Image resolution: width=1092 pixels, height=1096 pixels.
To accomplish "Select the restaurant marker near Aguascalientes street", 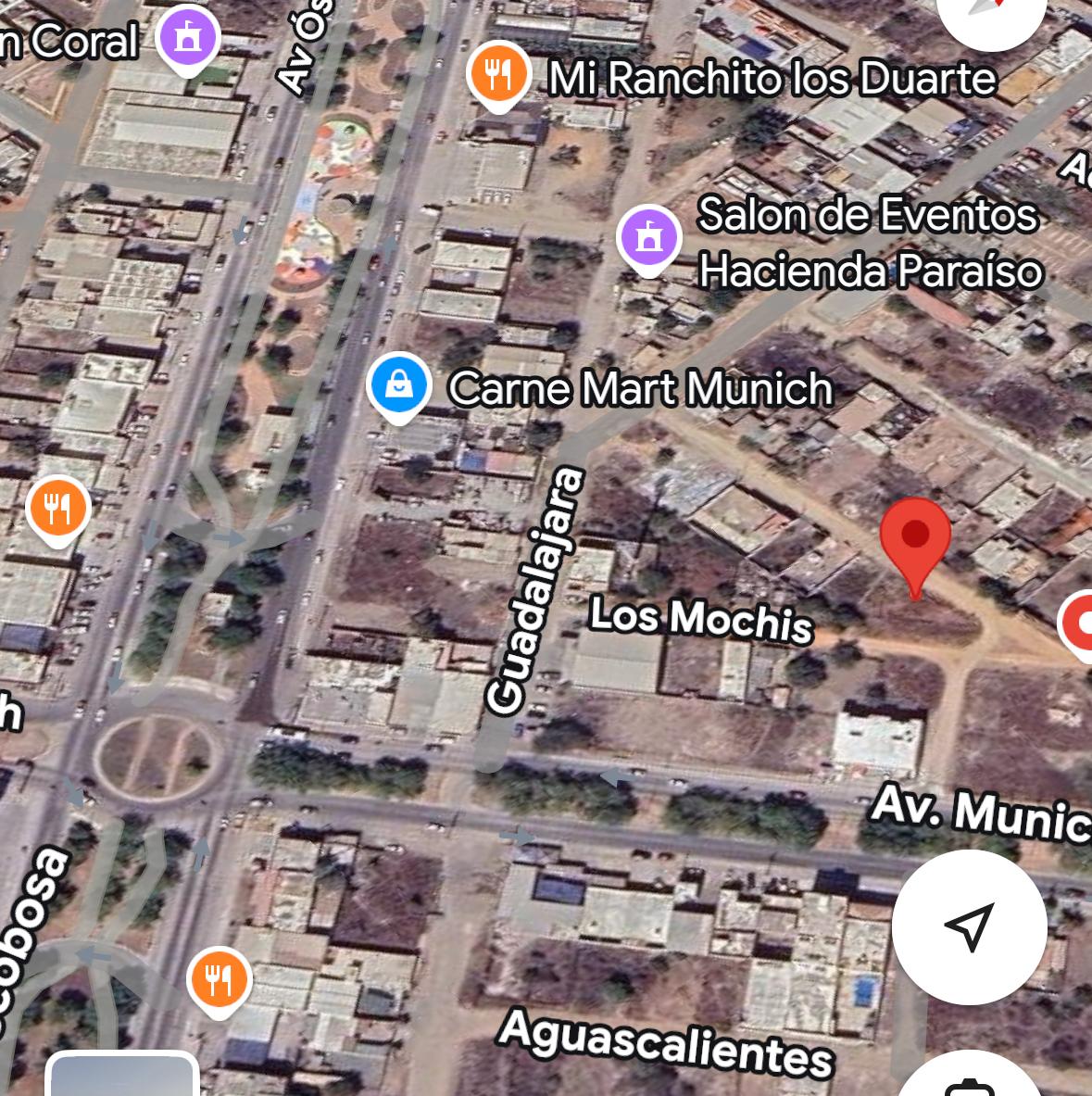I will coord(220,980).
